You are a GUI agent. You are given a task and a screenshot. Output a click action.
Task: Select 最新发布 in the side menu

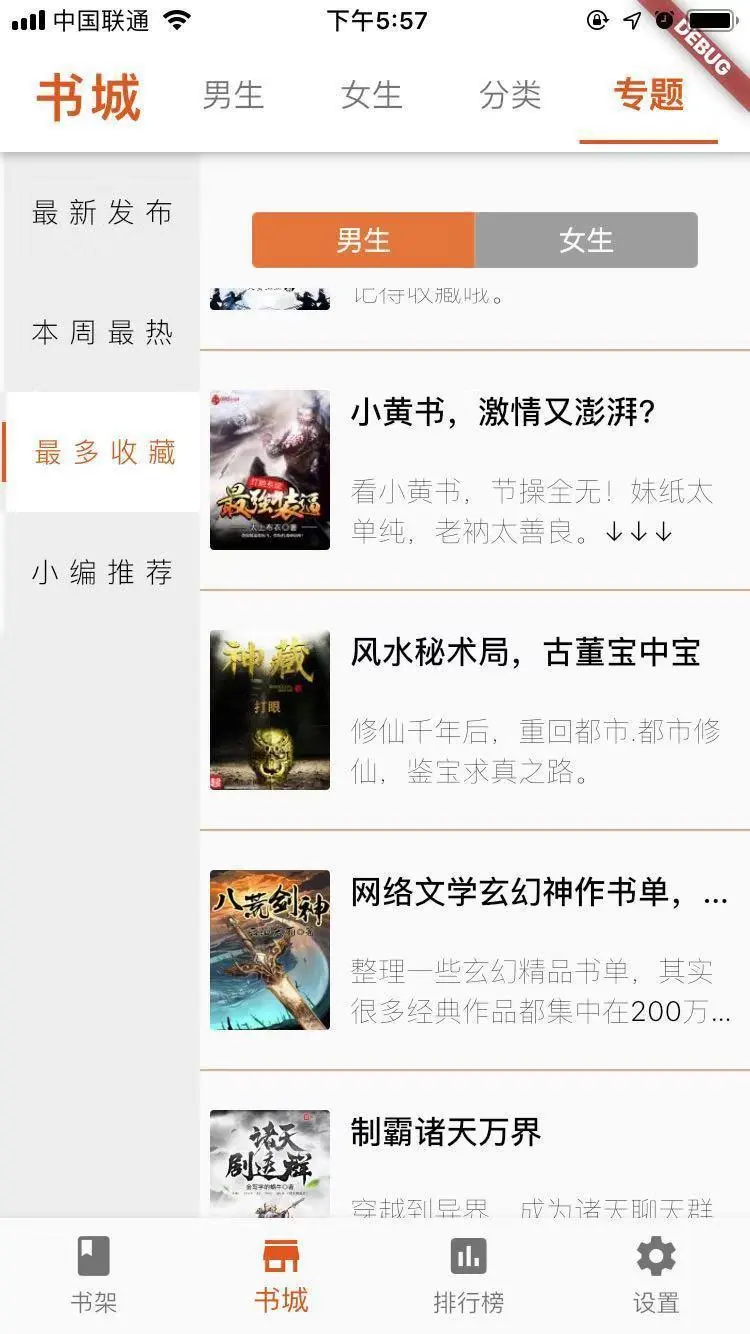pyautogui.click(x=102, y=212)
